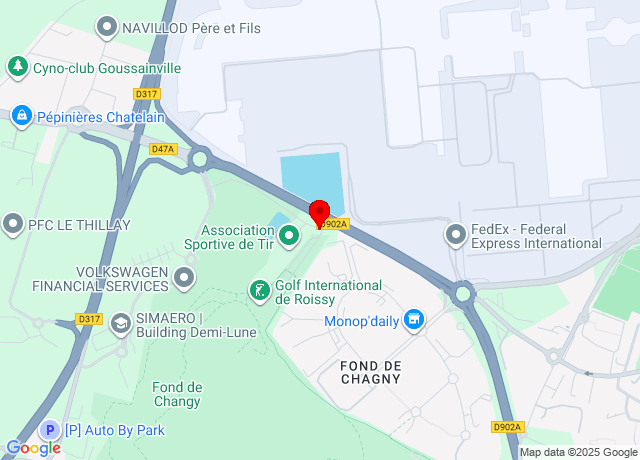This screenshot has height=460, width=640.
Task: Open the Cyno-club Goussainville marker
Action: pos(17,67)
